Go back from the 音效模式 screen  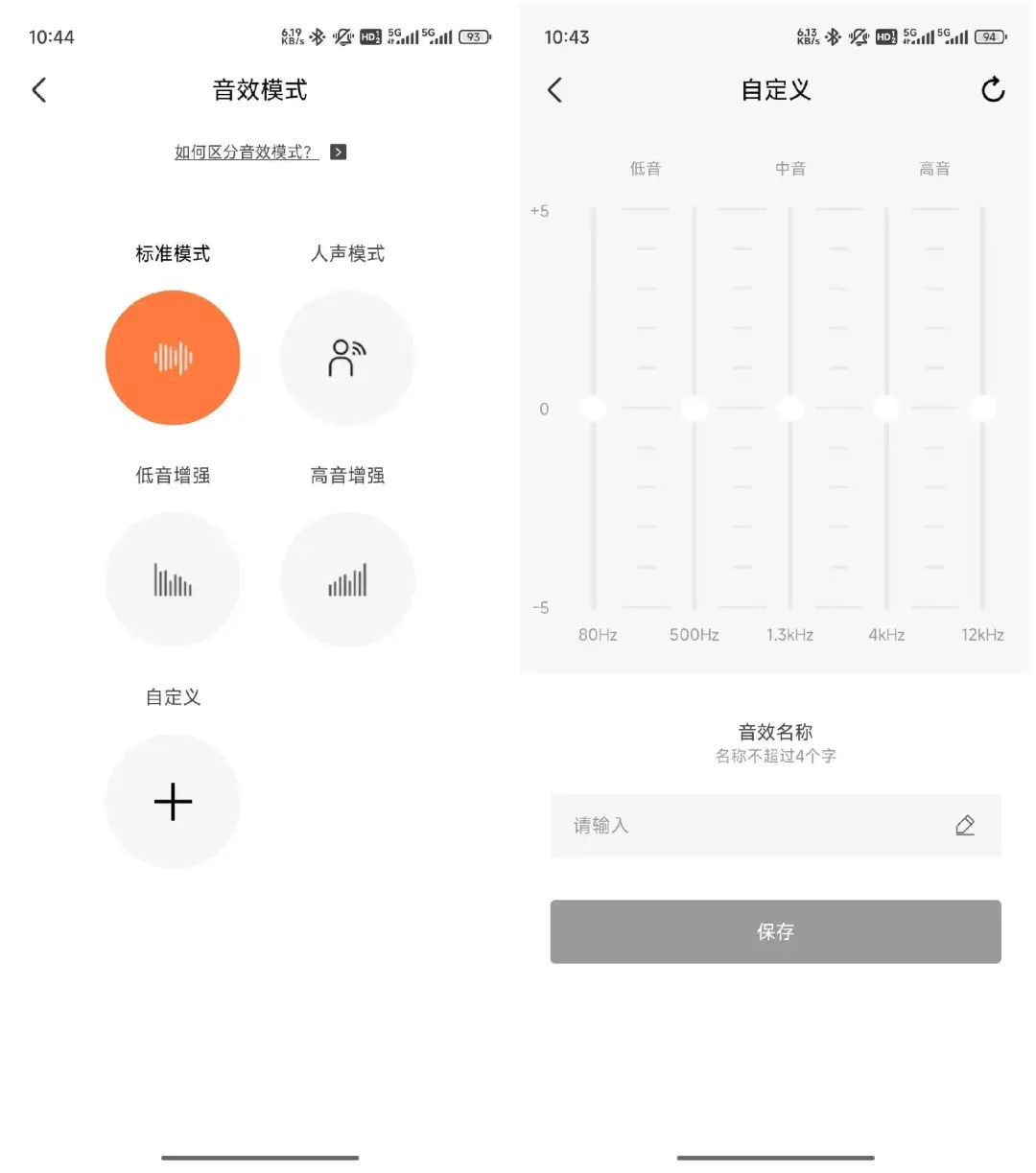point(39,90)
